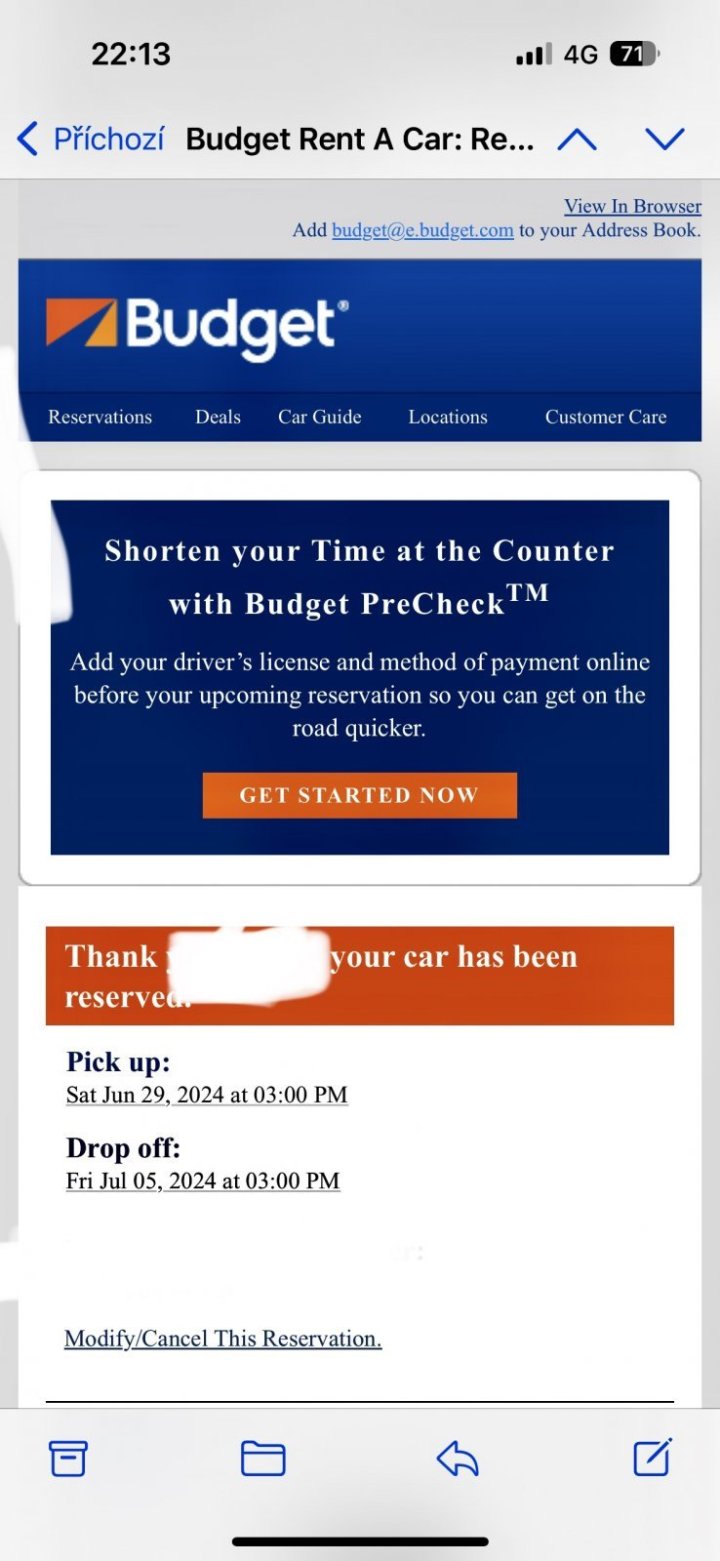Tap the underlined drop-off date Fri Jul 05
This screenshot has height=1561, width=720.
point(202,1181)
